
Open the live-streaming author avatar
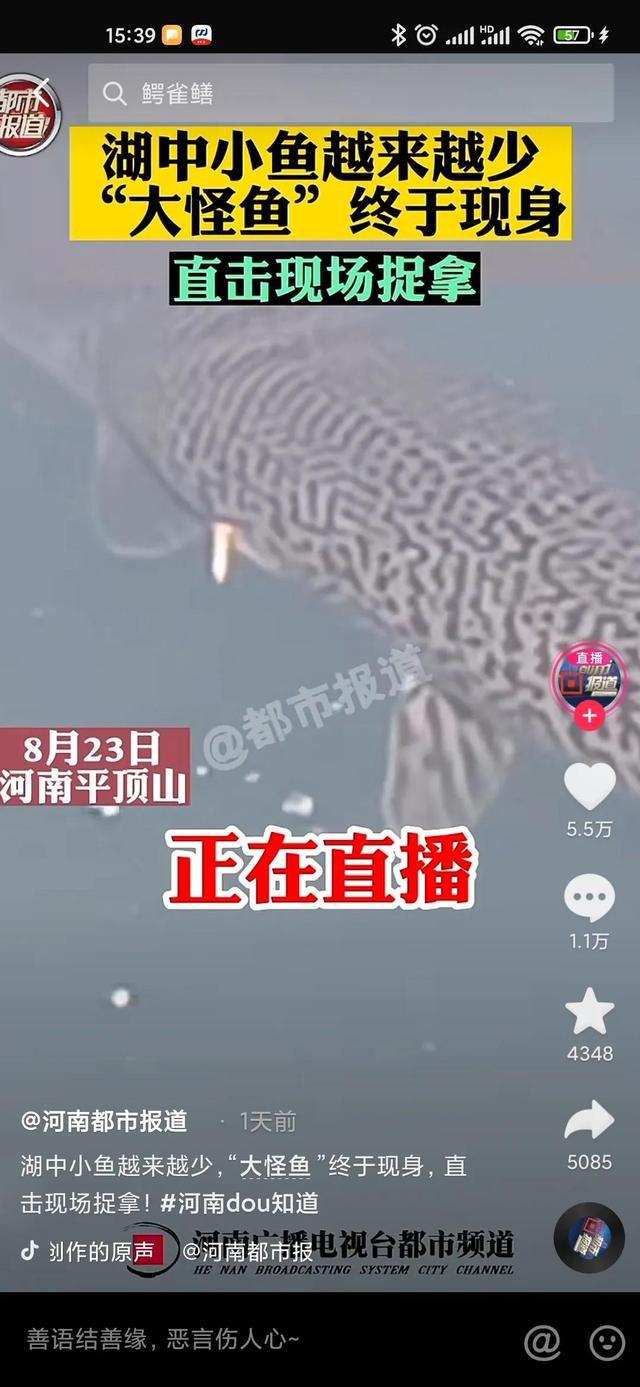[589, 678]
